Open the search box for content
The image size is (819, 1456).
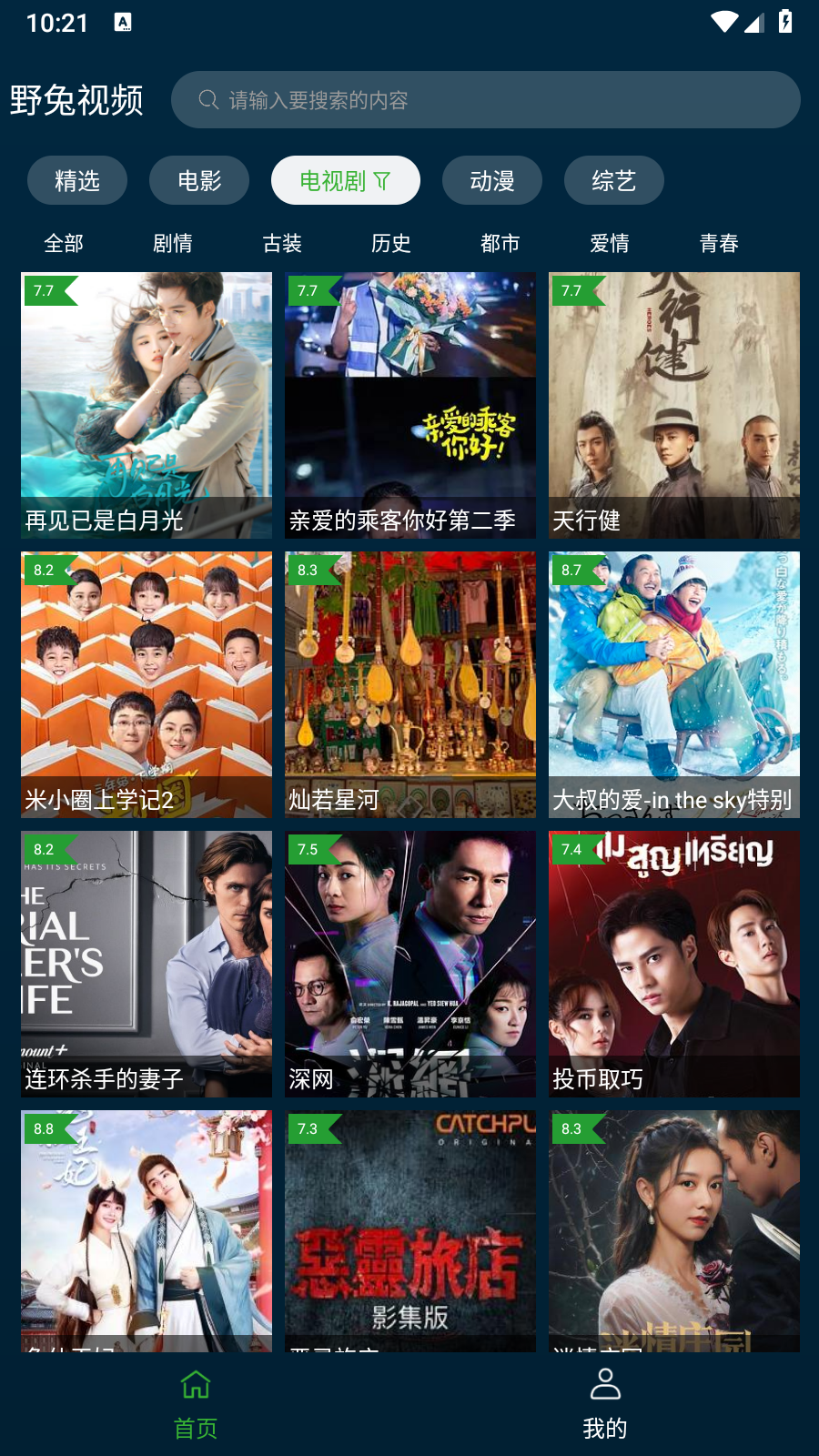(485, 100)
